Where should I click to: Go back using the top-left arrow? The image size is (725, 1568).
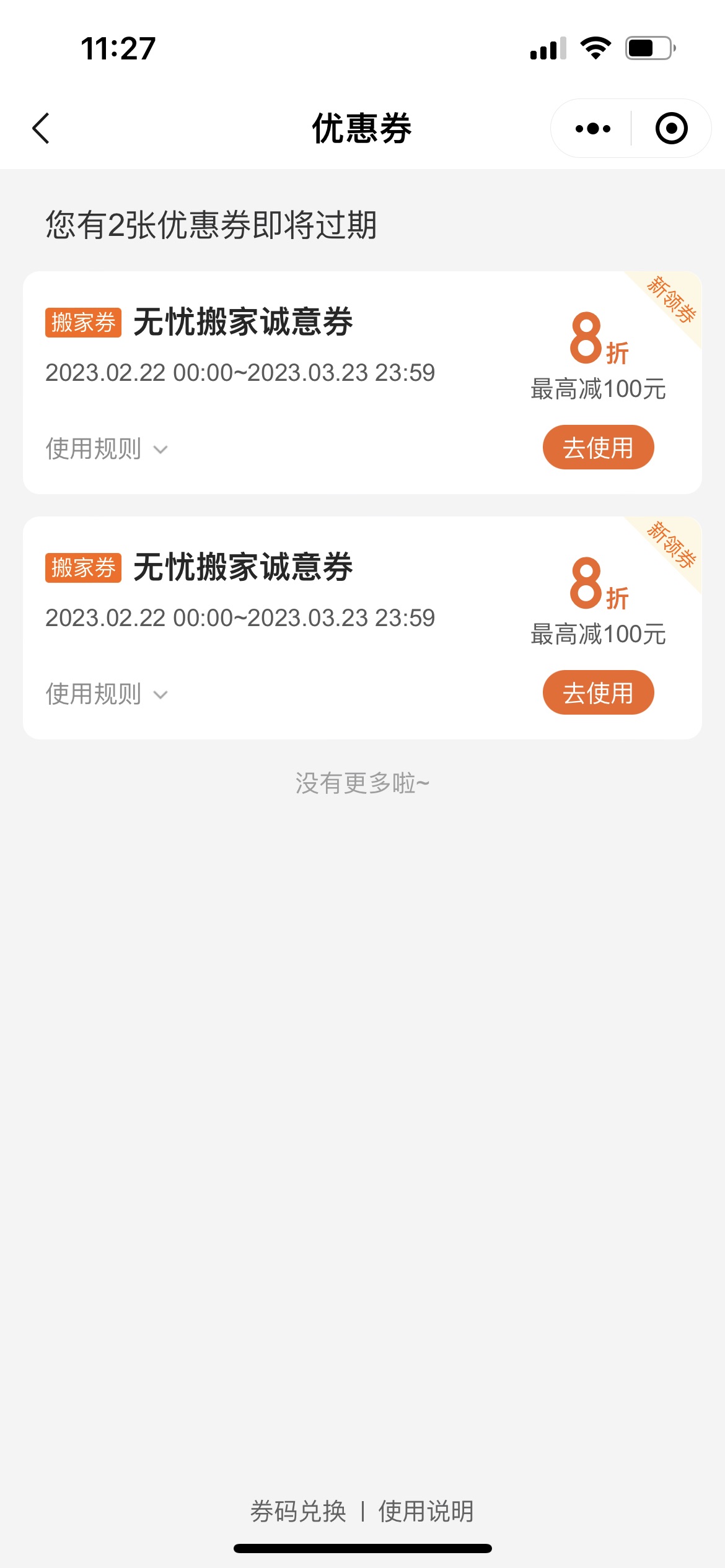41,128
